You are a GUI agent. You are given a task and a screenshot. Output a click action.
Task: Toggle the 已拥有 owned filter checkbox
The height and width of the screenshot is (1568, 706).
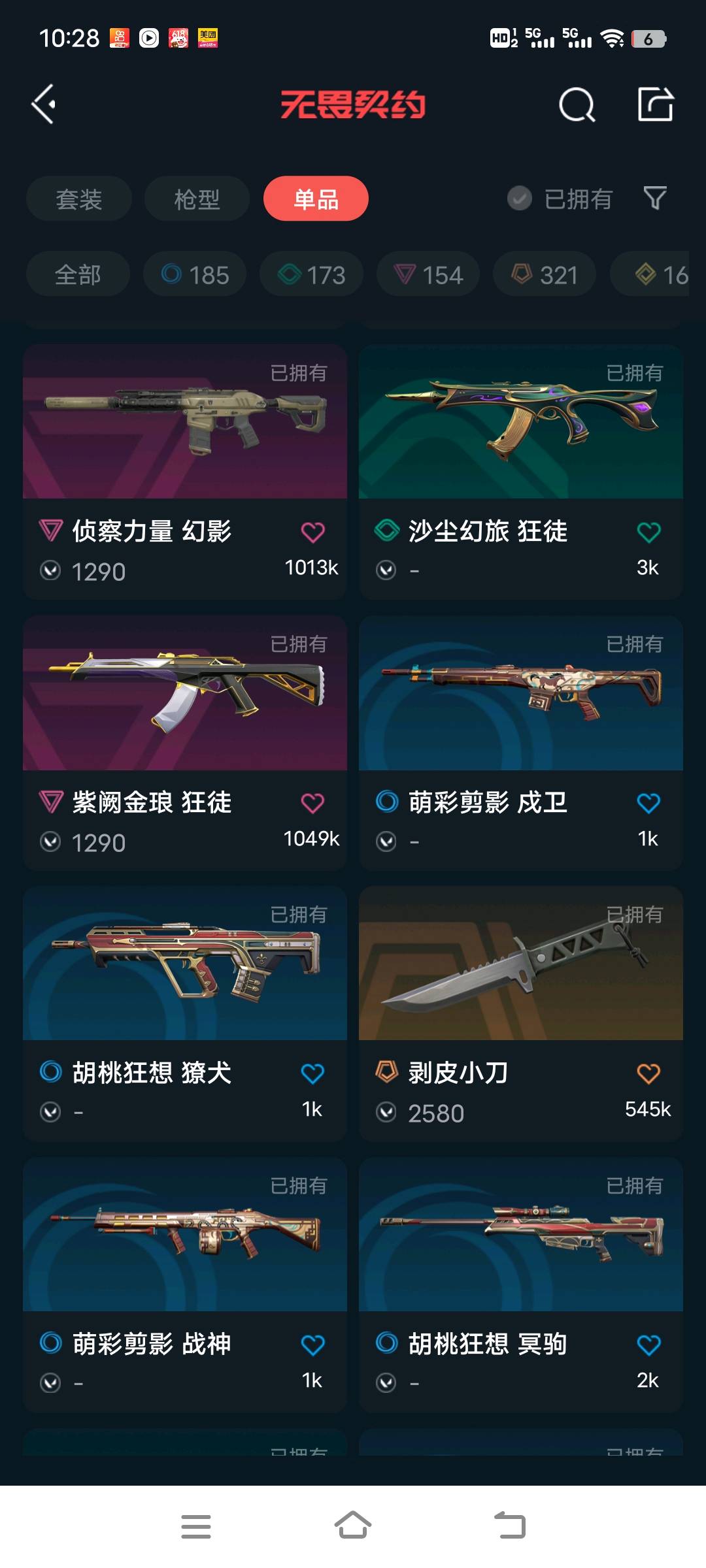coord(520,199)
